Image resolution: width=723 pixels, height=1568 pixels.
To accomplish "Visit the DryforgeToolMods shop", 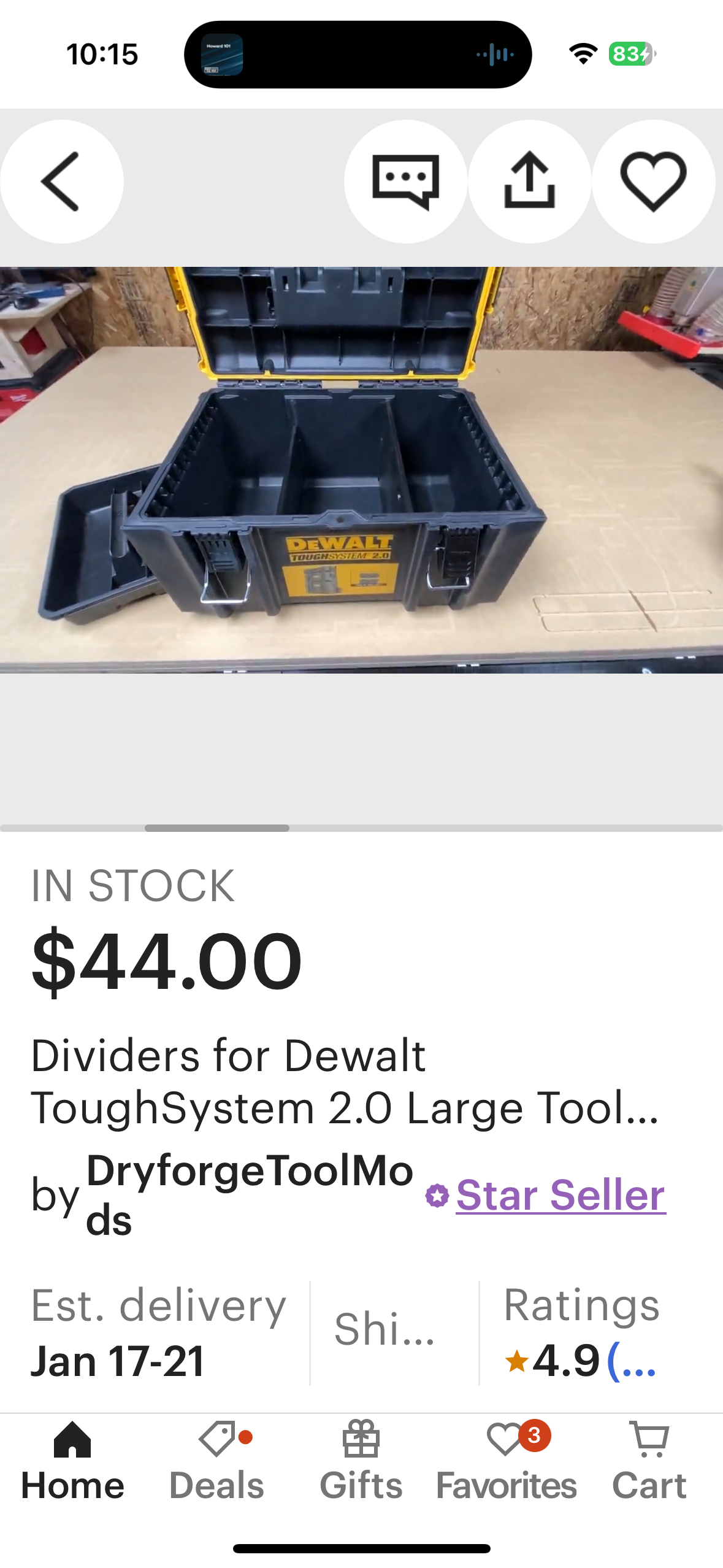I will (x=250, y=1195).
